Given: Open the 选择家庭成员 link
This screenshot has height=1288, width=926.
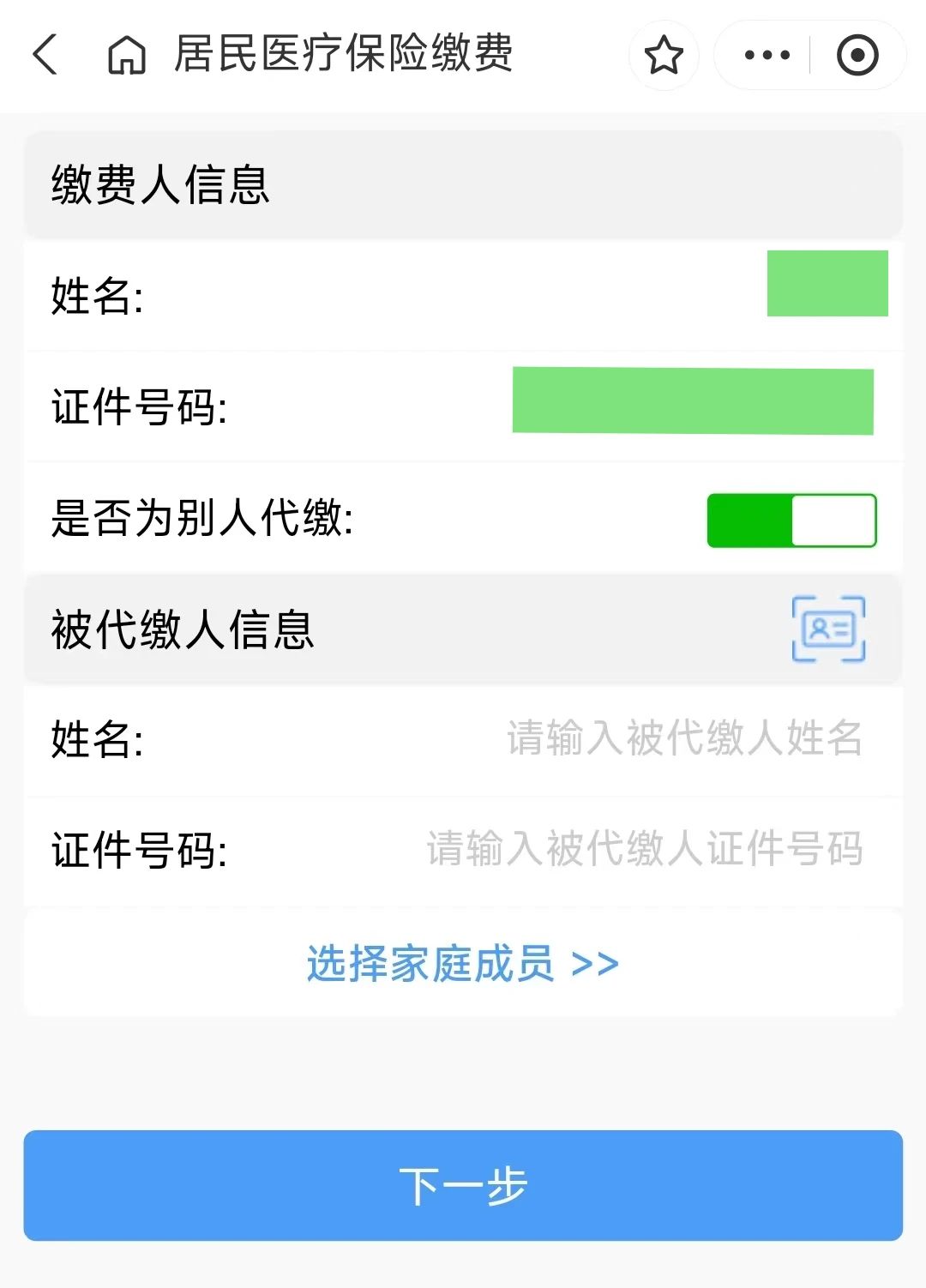Looking at the screenshot, I should click(463, 964).
